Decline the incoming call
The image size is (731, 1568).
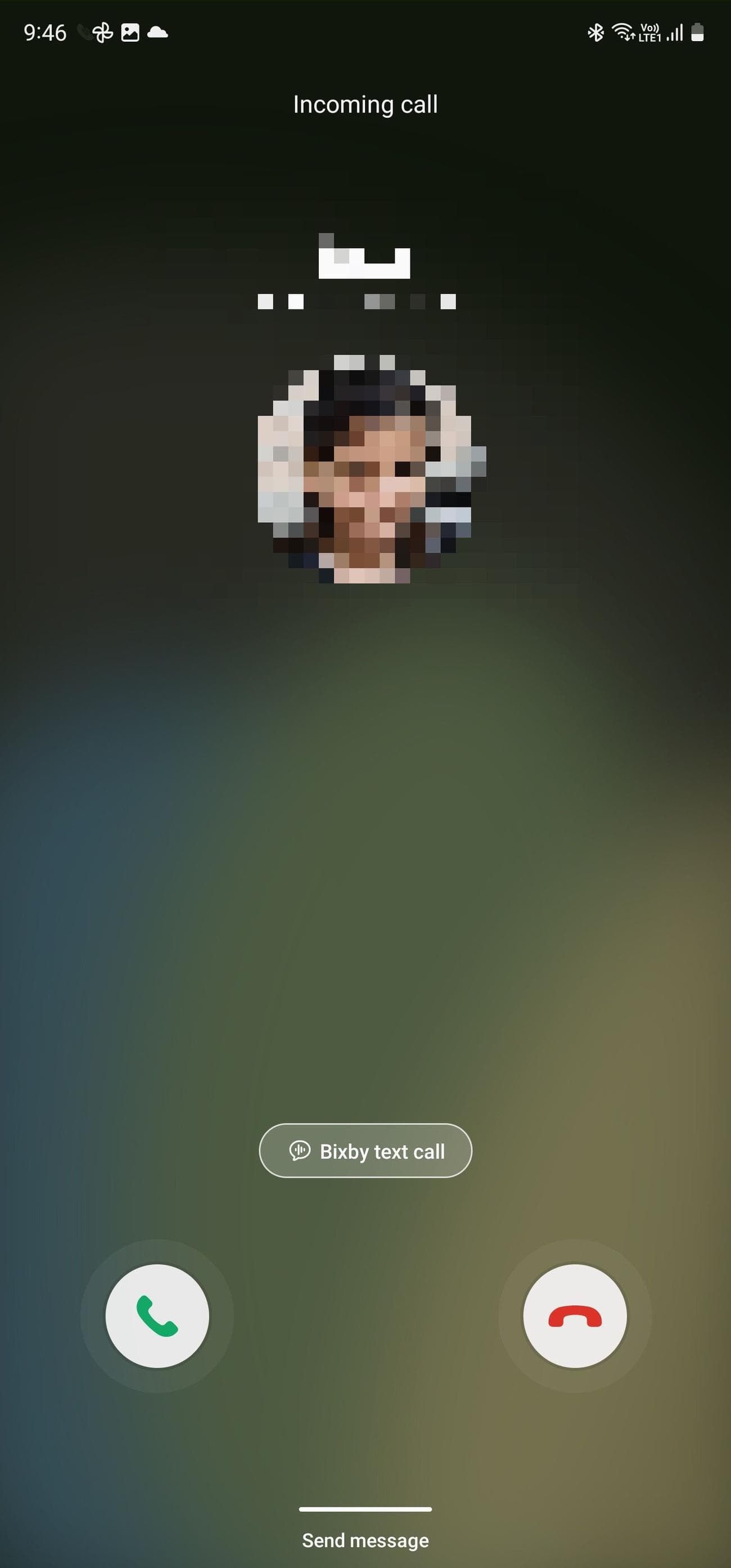coord(574,1315)
